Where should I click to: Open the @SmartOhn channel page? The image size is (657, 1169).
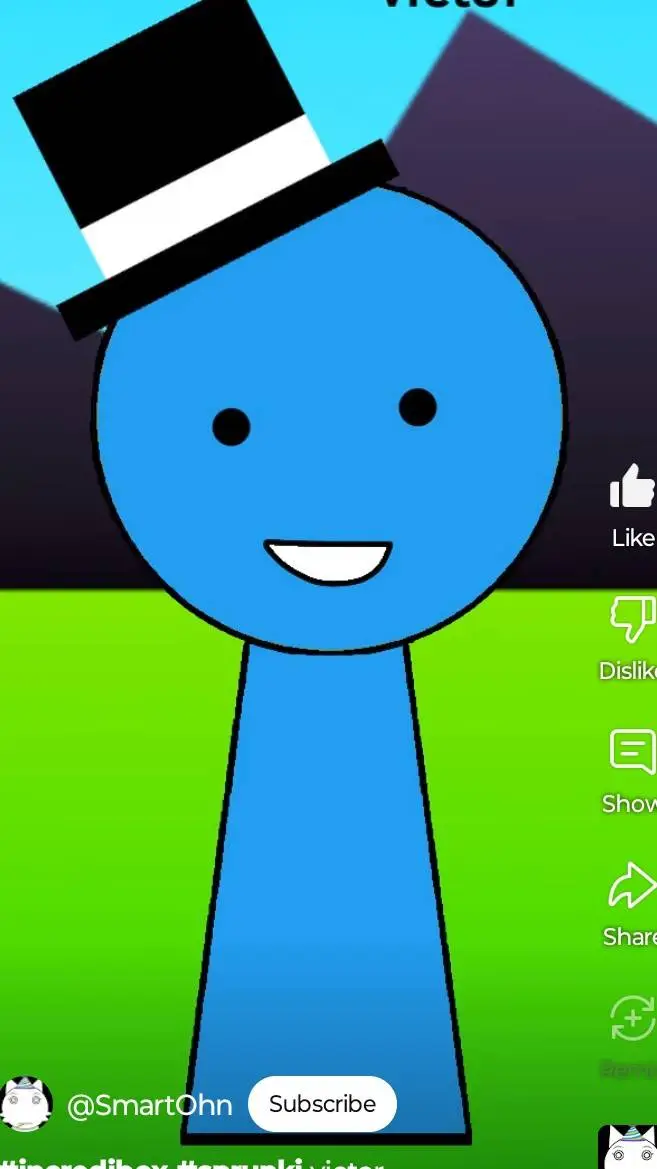tap(149, 1105)
